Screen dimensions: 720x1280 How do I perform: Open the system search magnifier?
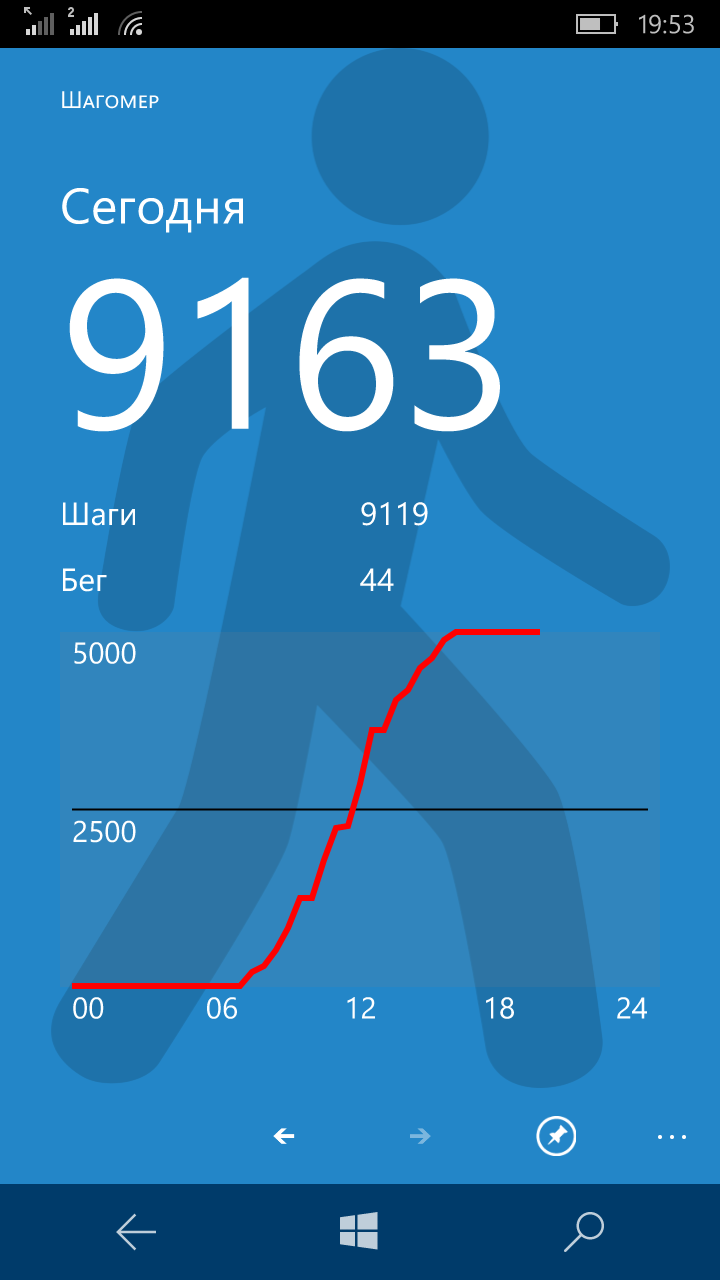[584, 1231]
